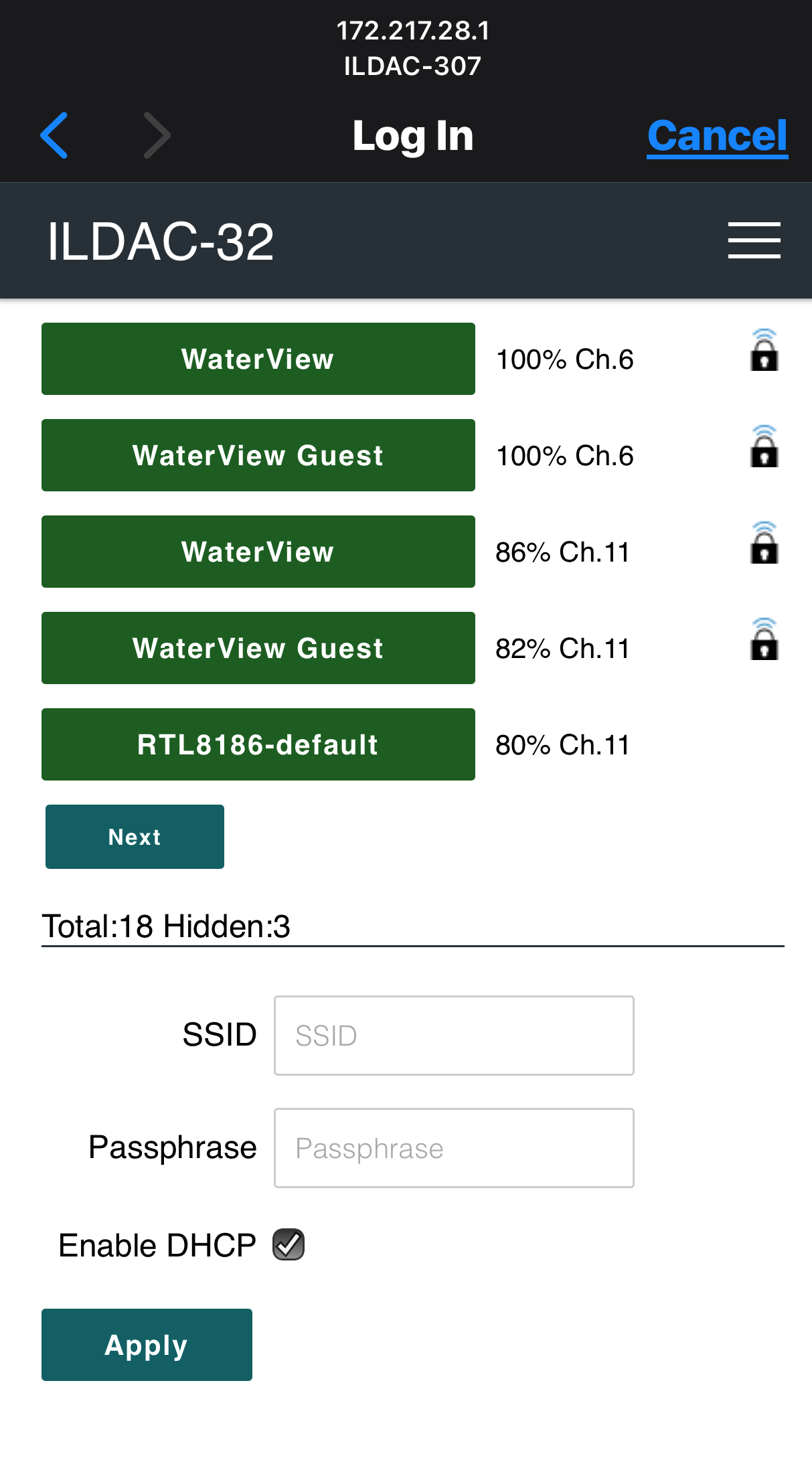The image size is (812, 1468).
Task: Choose the RTL8186-default network
Action: click(258, 744)
